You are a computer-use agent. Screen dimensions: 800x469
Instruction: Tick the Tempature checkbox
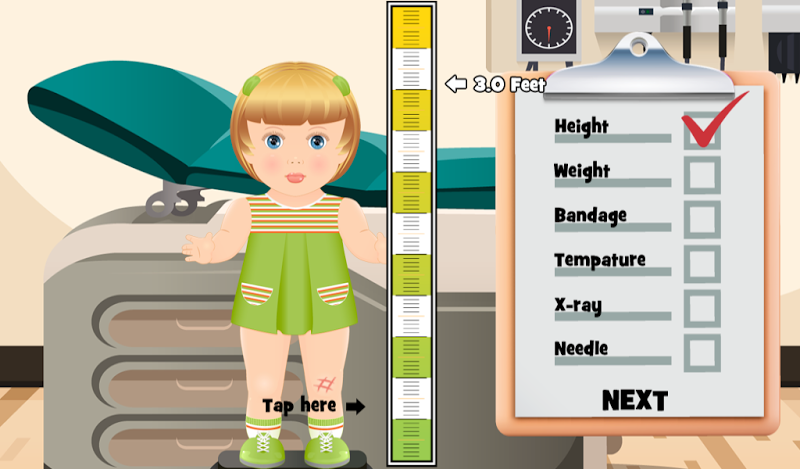coord(702,264)
